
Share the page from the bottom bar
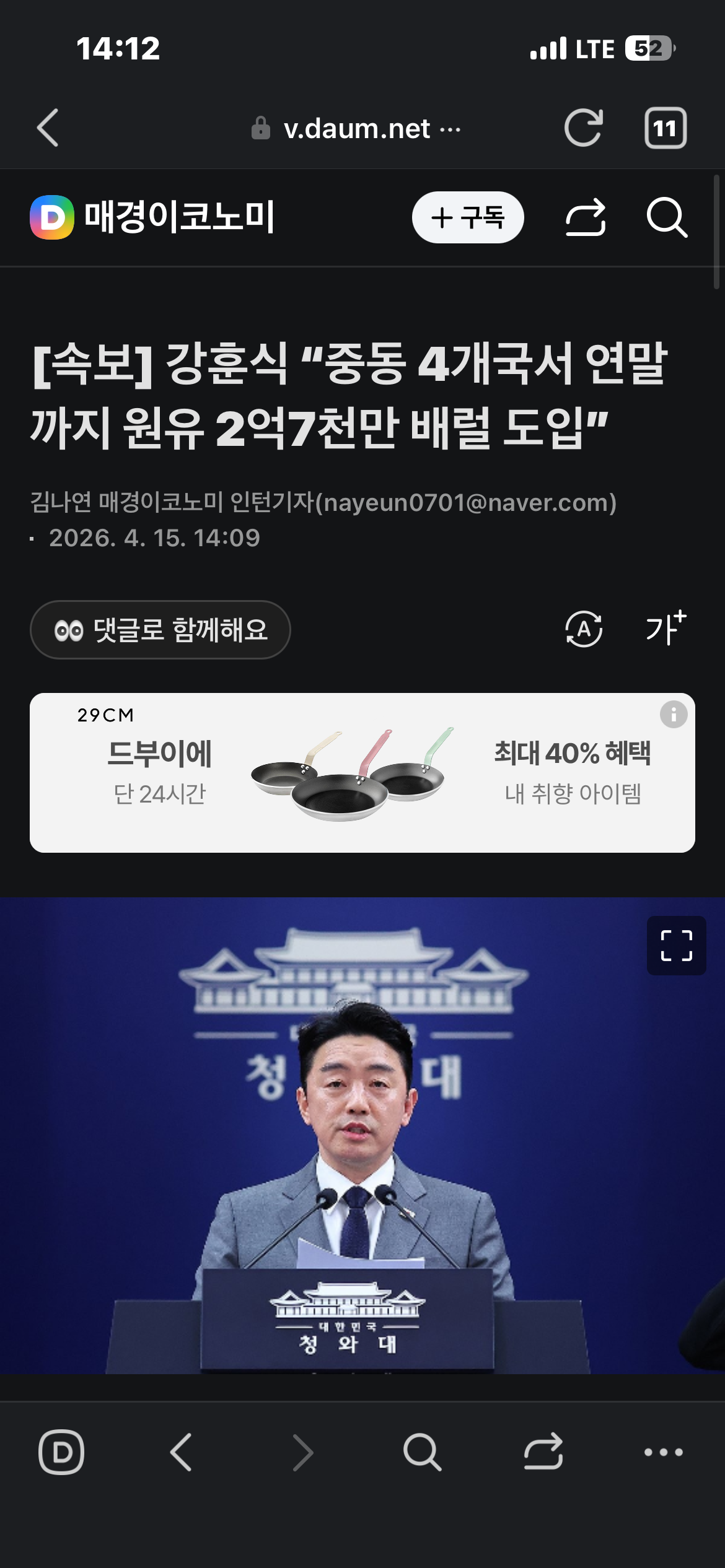click(543, 1452)
